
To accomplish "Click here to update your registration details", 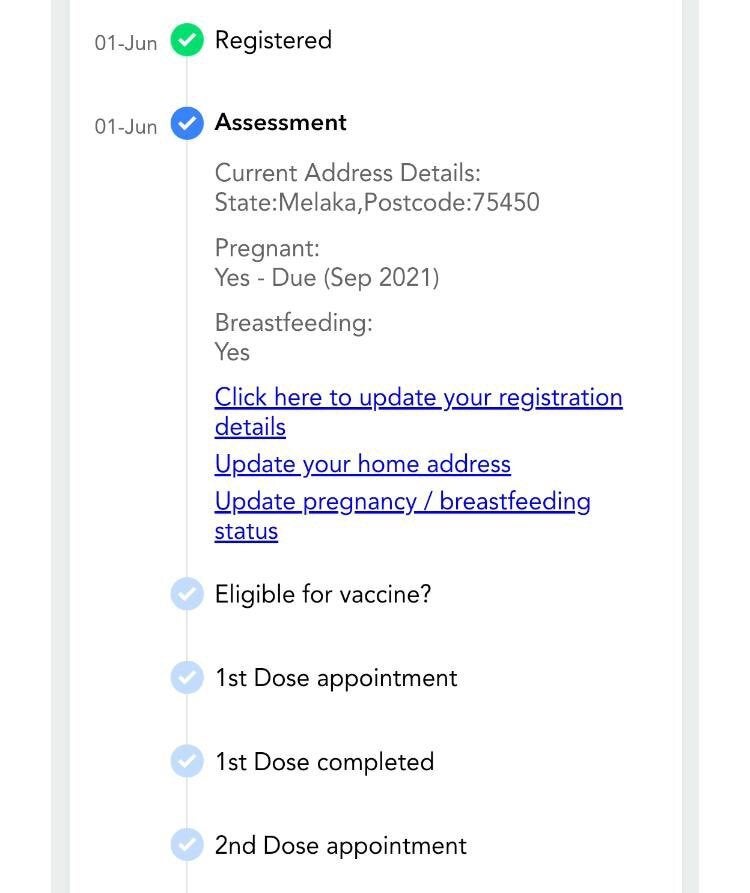I will click(x=418, y=398).
